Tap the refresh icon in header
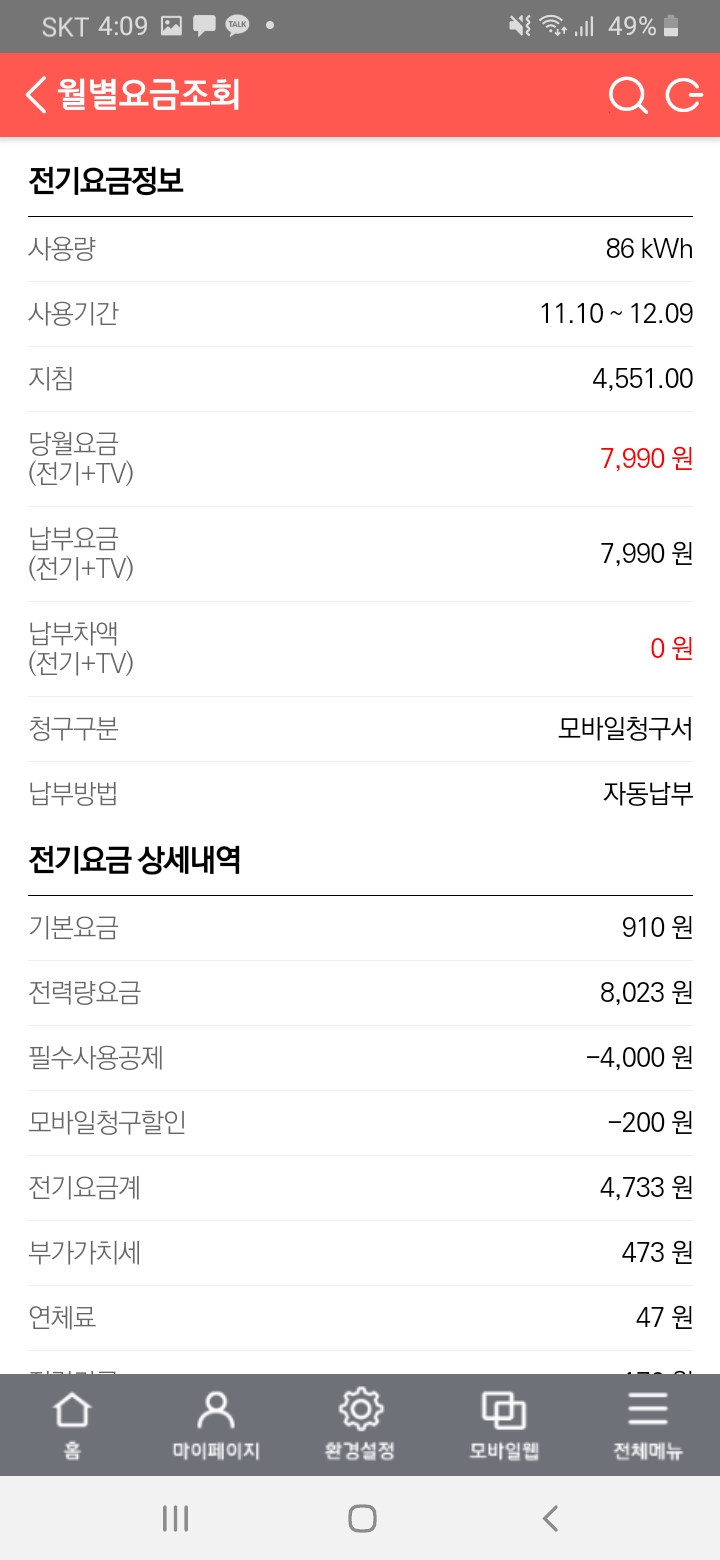Screen dimensions: 720x1560 pyautogui.click(x=684, y=95)
